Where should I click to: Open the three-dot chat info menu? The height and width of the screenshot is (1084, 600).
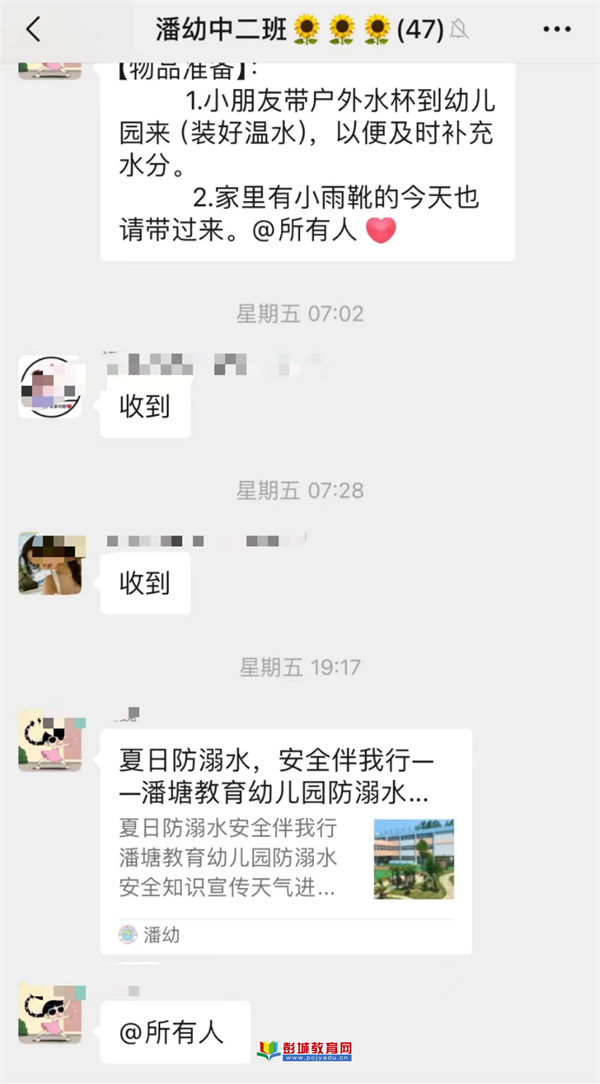coord(556,29)
